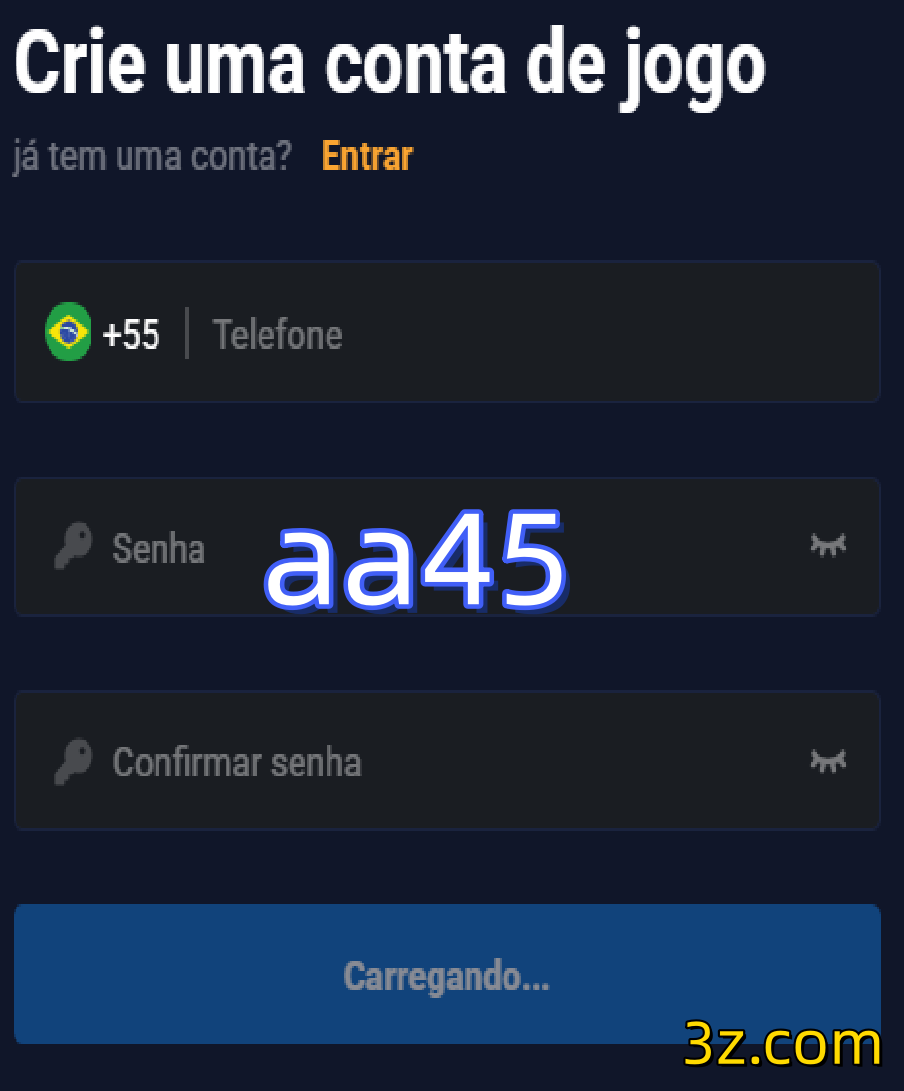Click the closed-eye icon in Confirmar senha field
This screenshot has width=904, height=1091.
(x=827, y=761)
